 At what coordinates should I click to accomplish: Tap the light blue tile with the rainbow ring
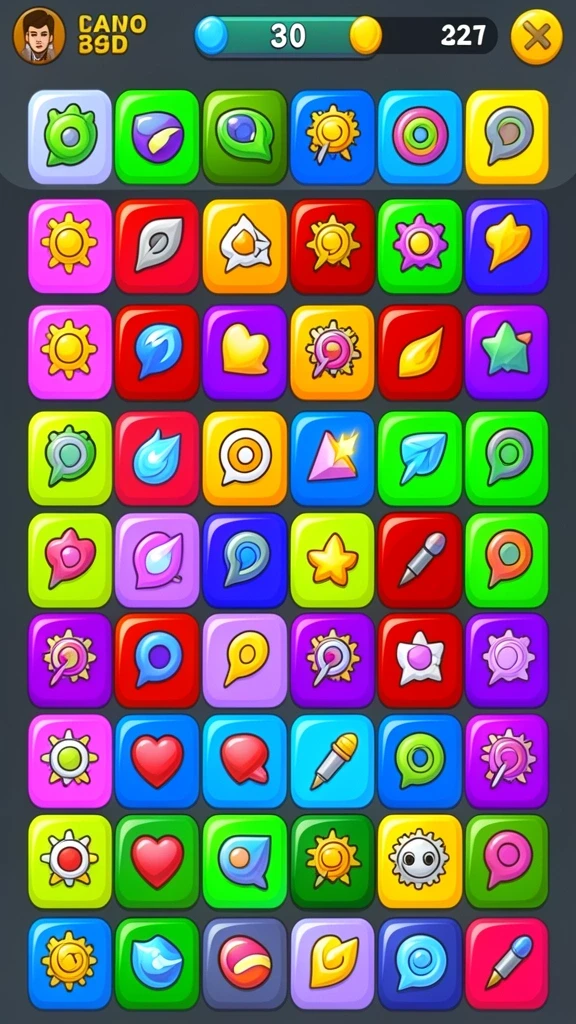coord(420,136)
